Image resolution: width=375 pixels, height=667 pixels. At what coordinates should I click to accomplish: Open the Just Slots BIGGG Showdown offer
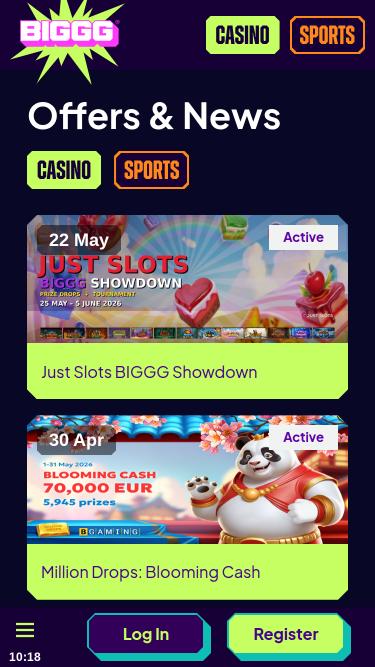point(188,307)
